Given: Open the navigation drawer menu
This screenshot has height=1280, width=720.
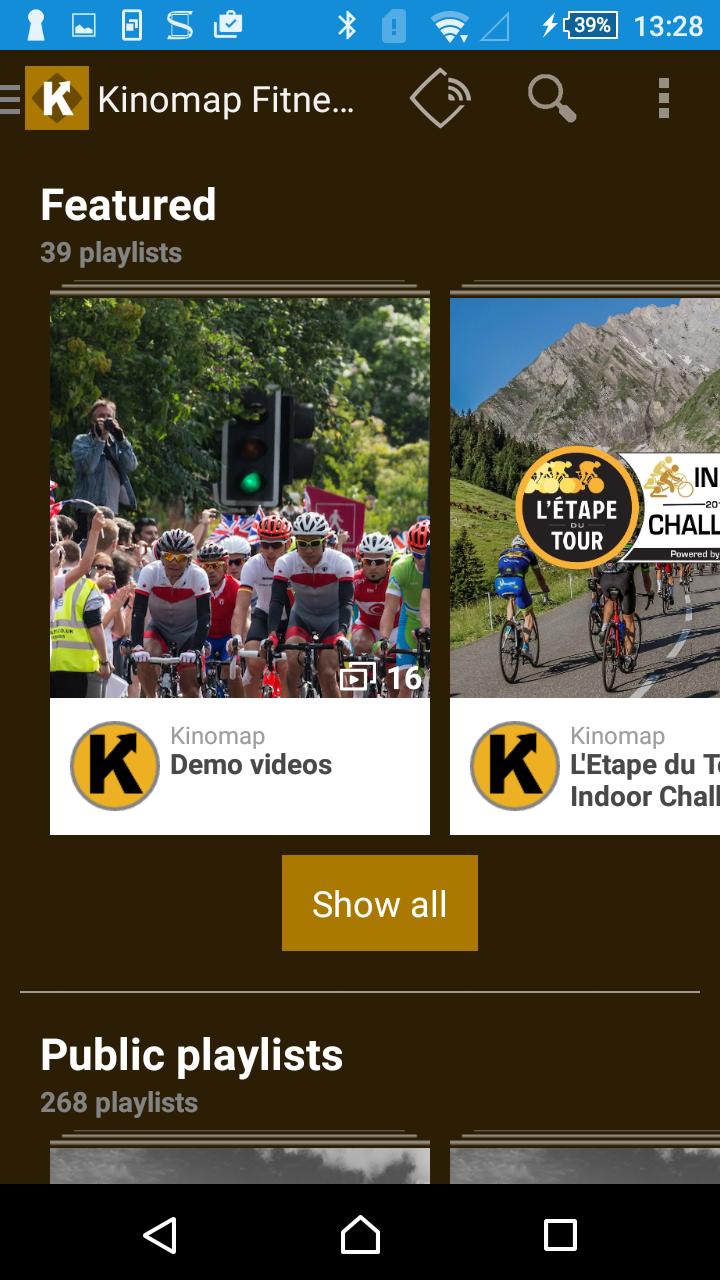Looking at the screenshot, I should [12, 99].
